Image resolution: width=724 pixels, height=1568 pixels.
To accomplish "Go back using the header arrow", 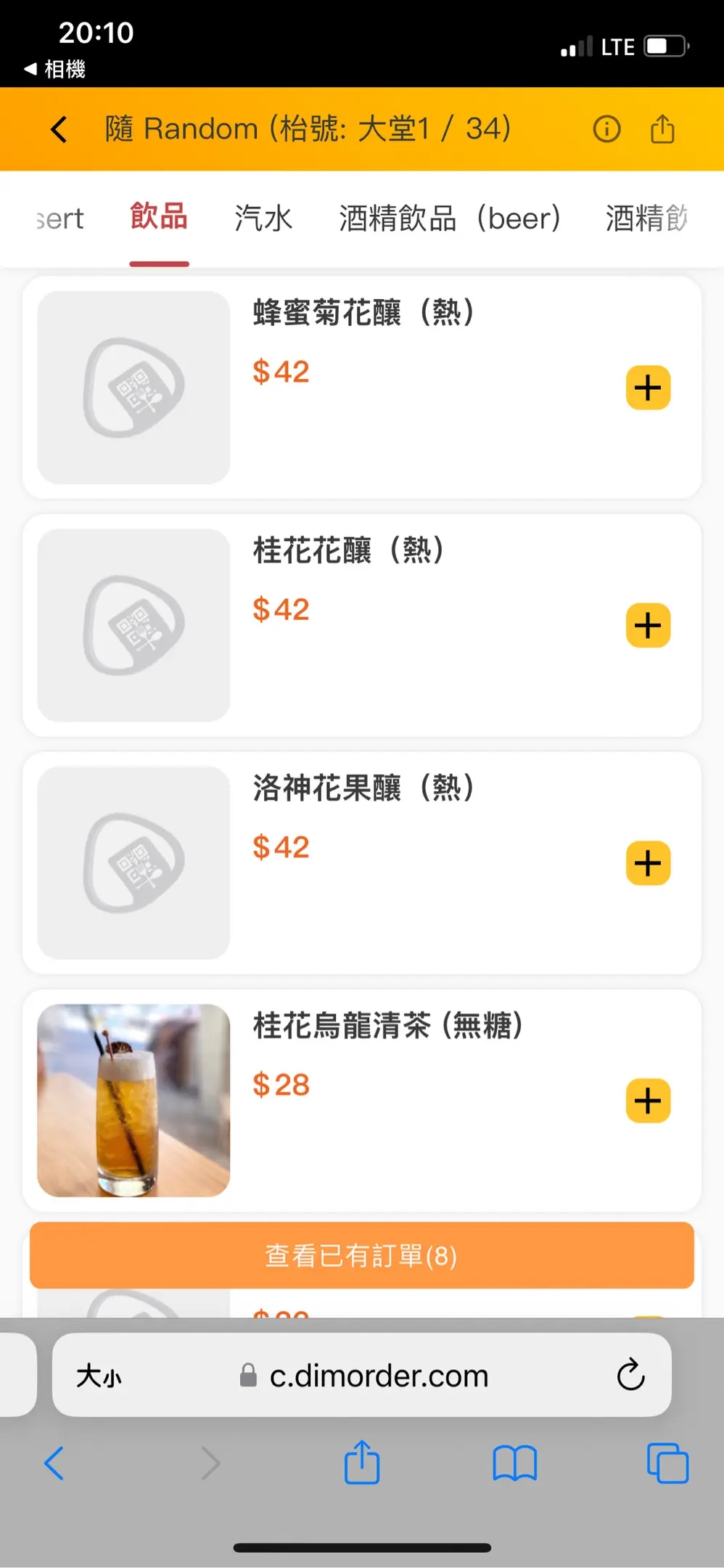I will pos(59,129).
